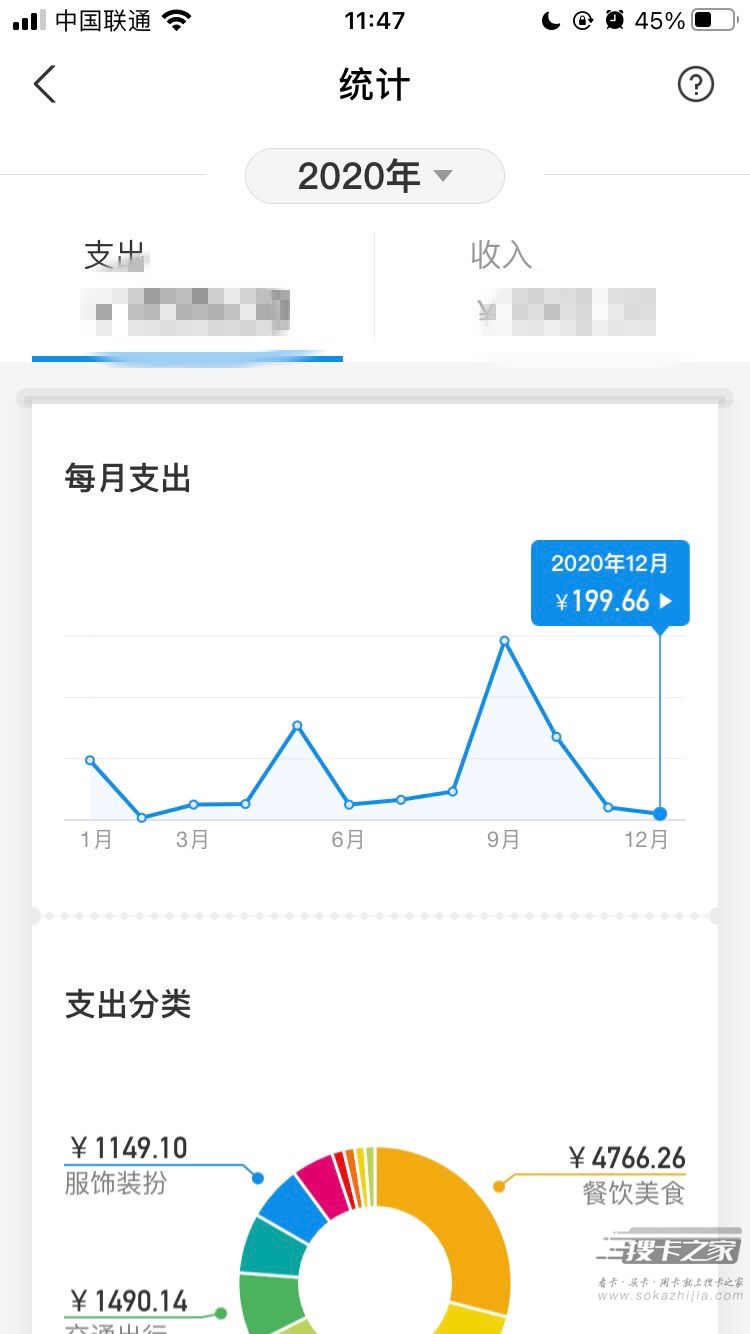Open the help question mark icon
This screenshot has width=750, height=1334.
696,85
